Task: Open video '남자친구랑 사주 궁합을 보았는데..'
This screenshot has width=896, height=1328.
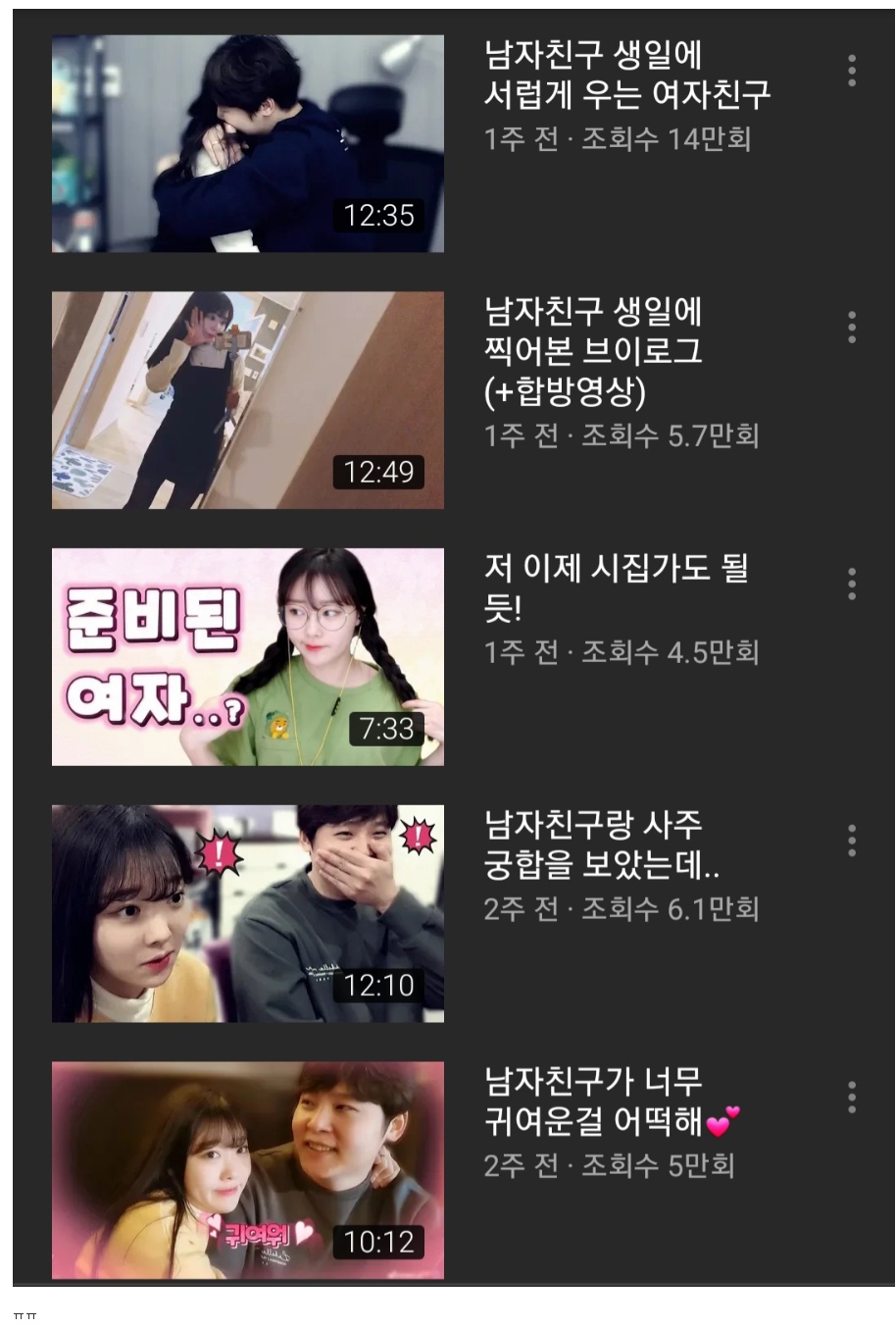Action: pos(247,914)
